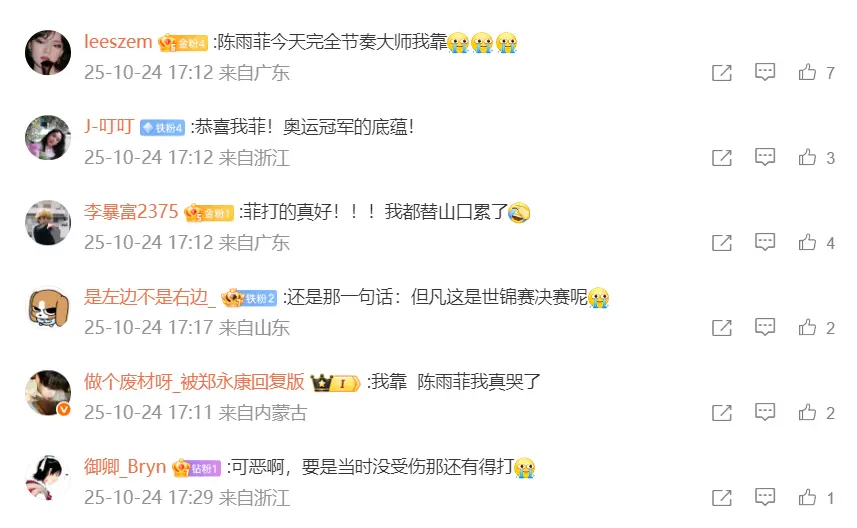The image size is (857, 528).
Task: Share 做个废材呀_被郑永康回复版's comment
Action: [721, 413]
